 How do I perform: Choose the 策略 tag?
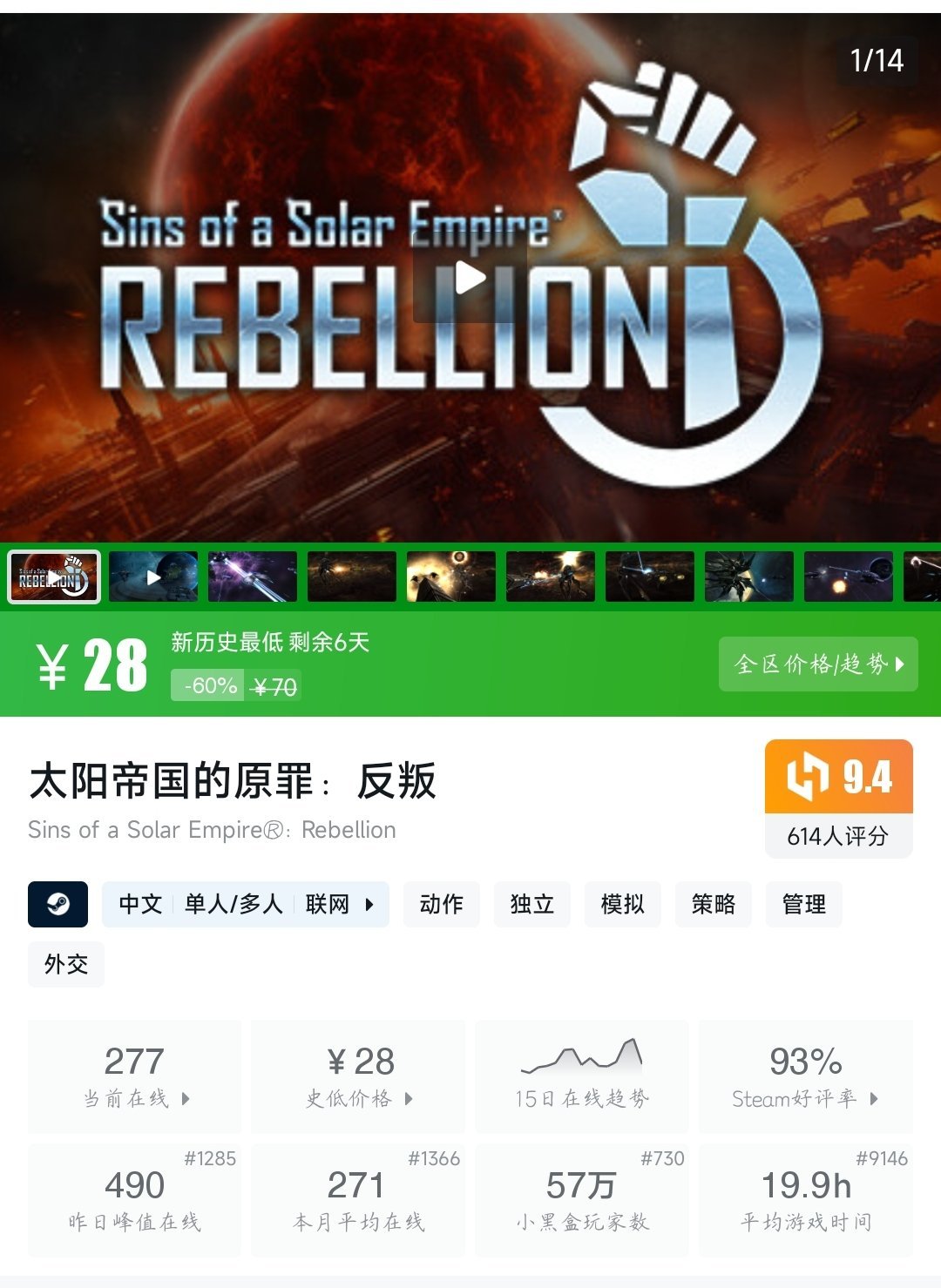pyautogui.click(x=713, y=904)
